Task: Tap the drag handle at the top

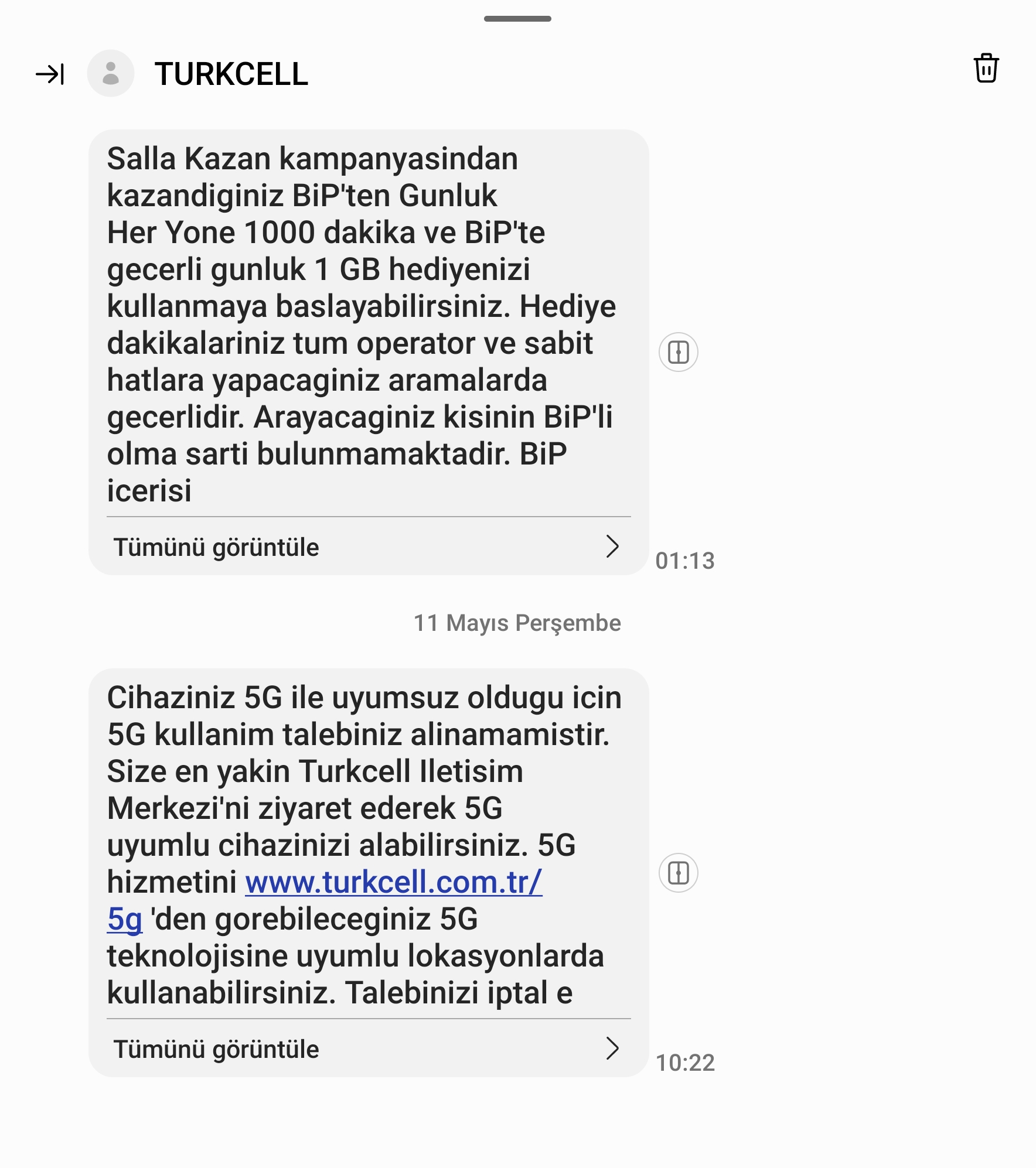Action: tap(517, 19)
